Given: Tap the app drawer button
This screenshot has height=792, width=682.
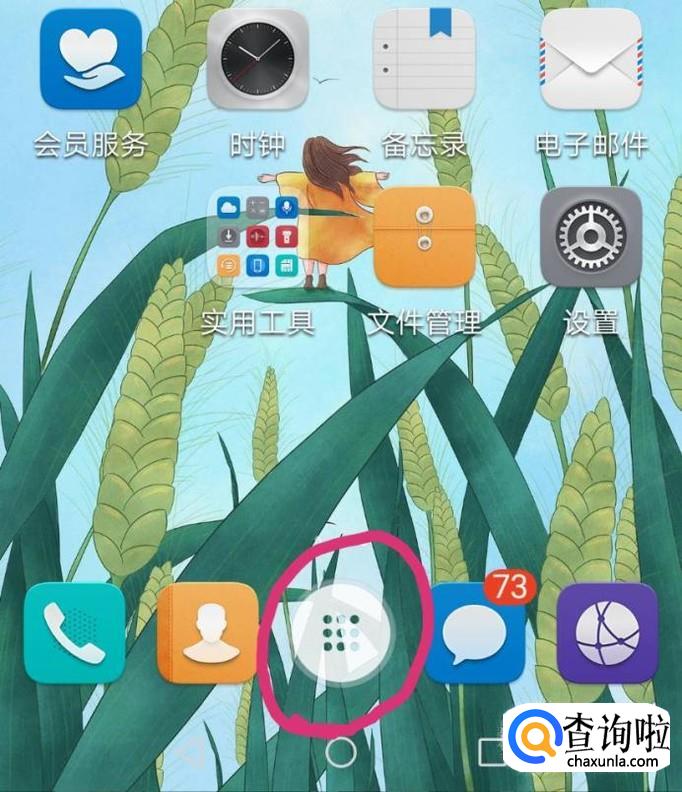Looking at the screenshot, I should click(x=342, y=632).
